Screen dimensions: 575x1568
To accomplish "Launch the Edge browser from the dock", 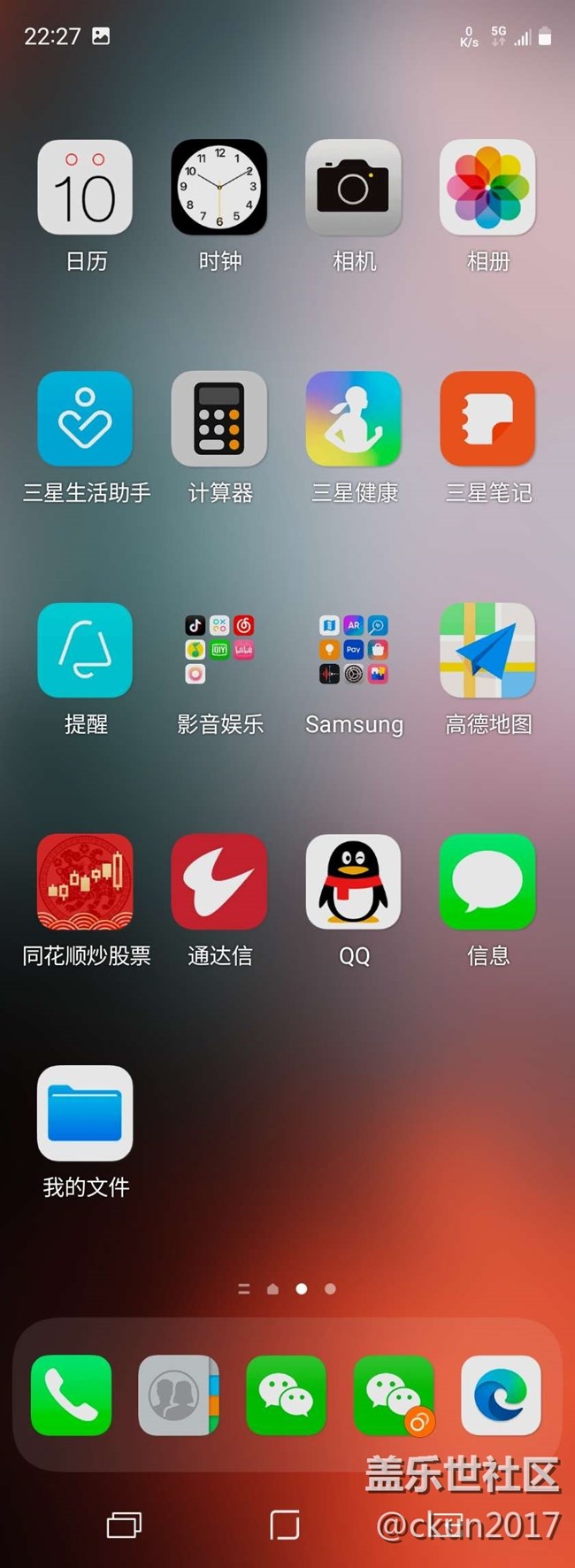I will coord(501,1395).
